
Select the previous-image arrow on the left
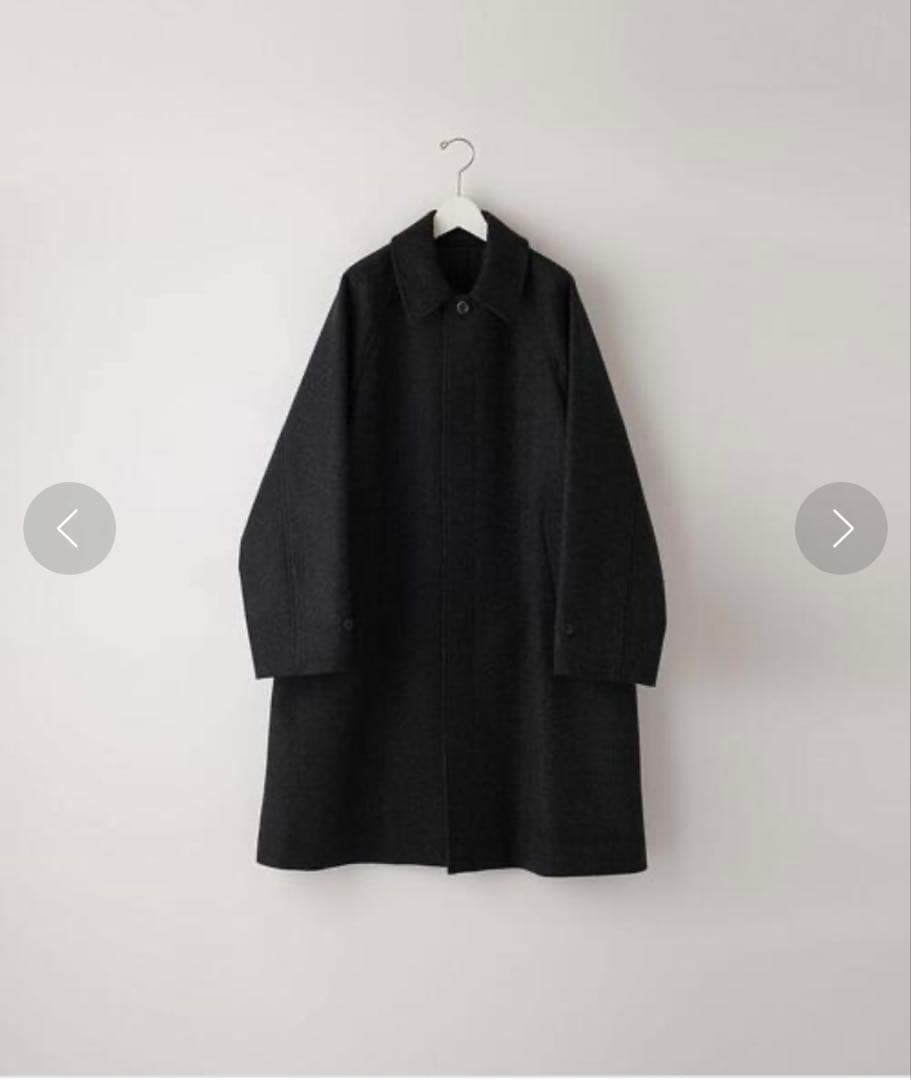tap(70, 528)
